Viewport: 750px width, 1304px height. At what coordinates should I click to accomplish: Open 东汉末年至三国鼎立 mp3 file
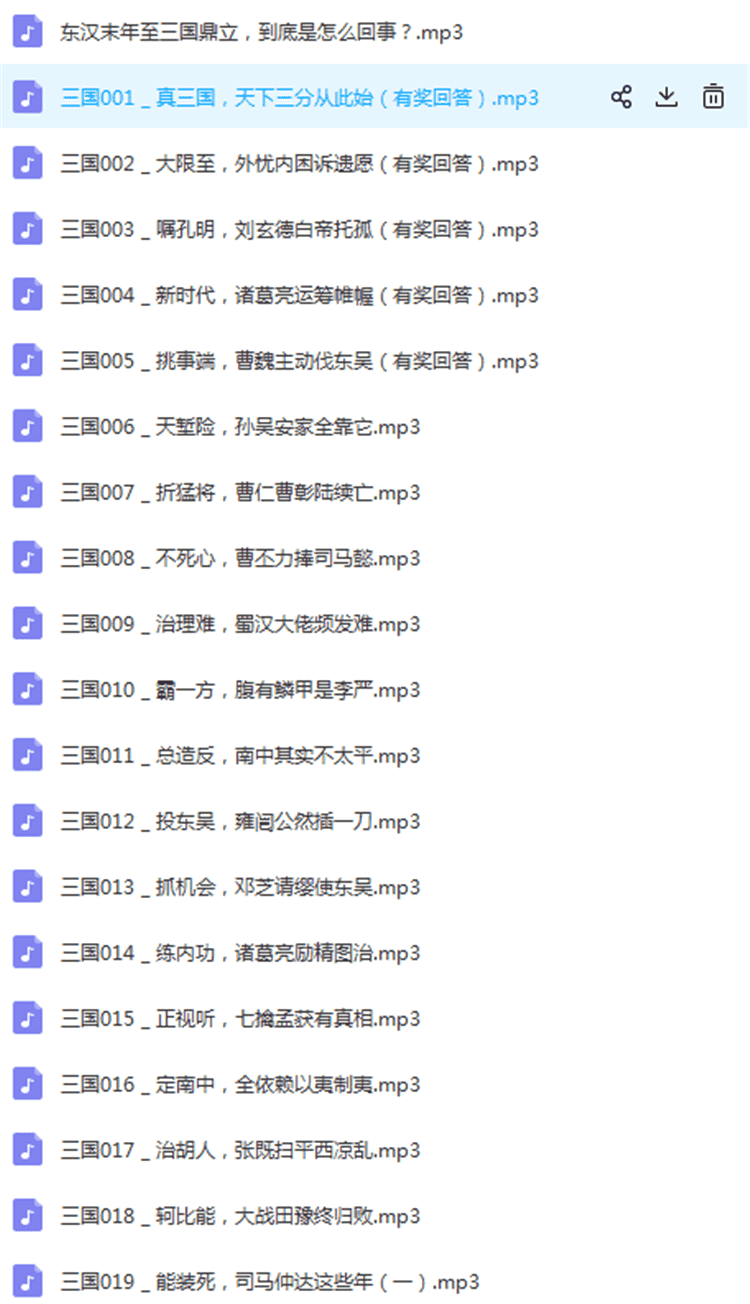click(x=261, y=33)
